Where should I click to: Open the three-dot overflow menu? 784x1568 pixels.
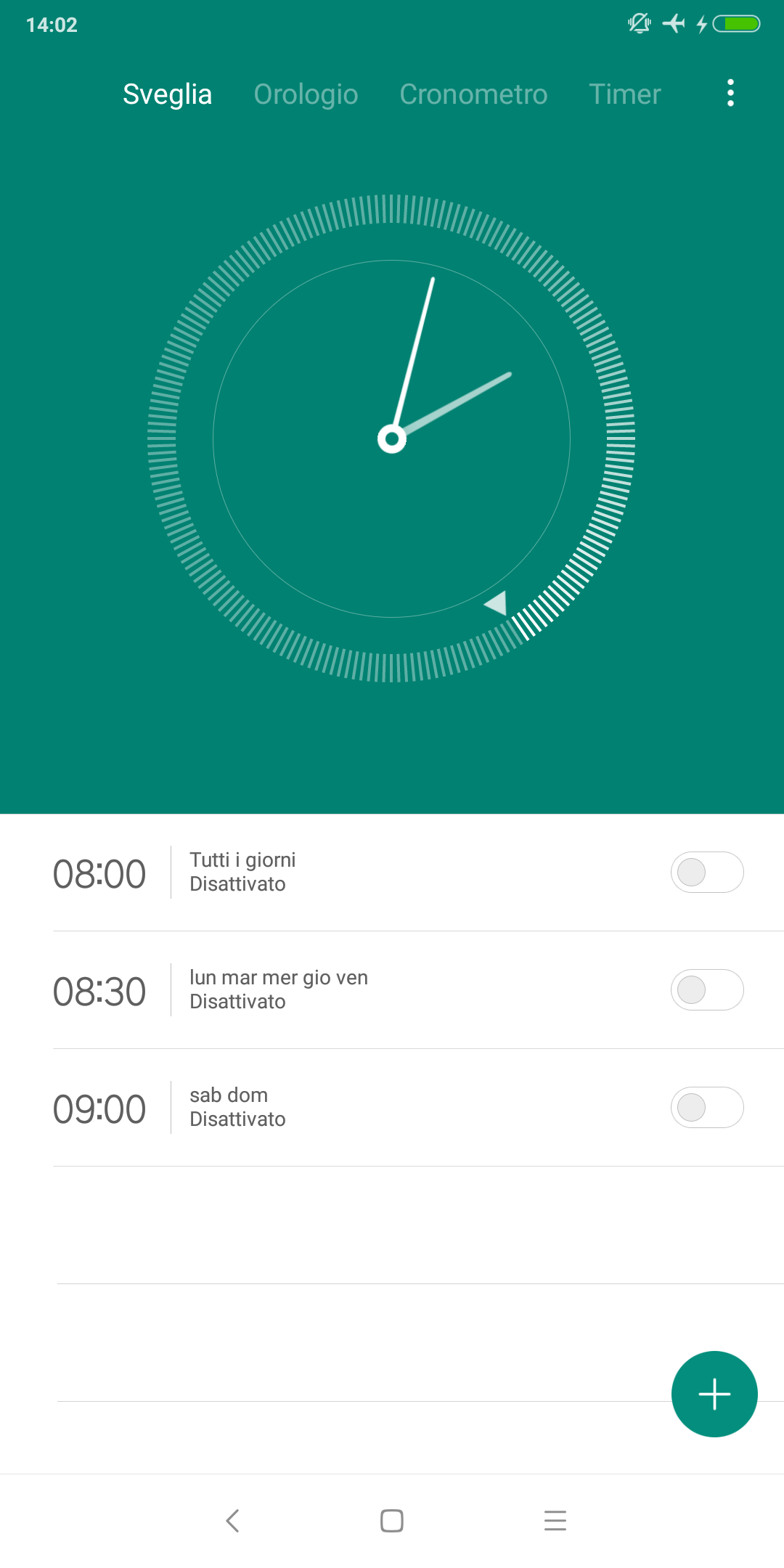click(x=730, y=93)
